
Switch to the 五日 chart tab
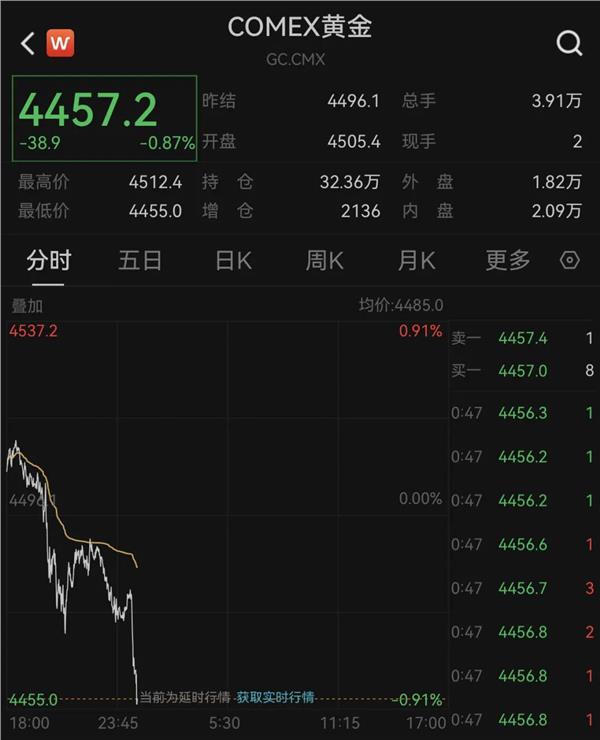(x=140, y=261)
